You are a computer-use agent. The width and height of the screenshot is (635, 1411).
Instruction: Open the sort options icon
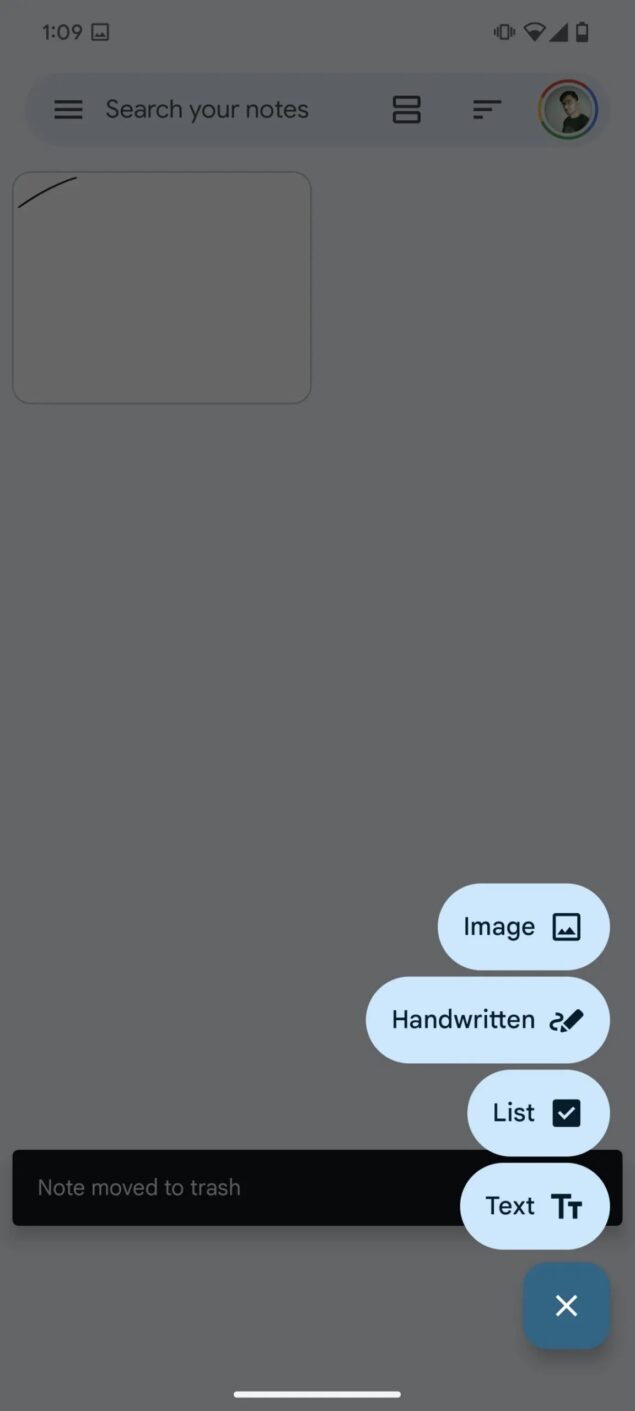click(x=486, y=110)
